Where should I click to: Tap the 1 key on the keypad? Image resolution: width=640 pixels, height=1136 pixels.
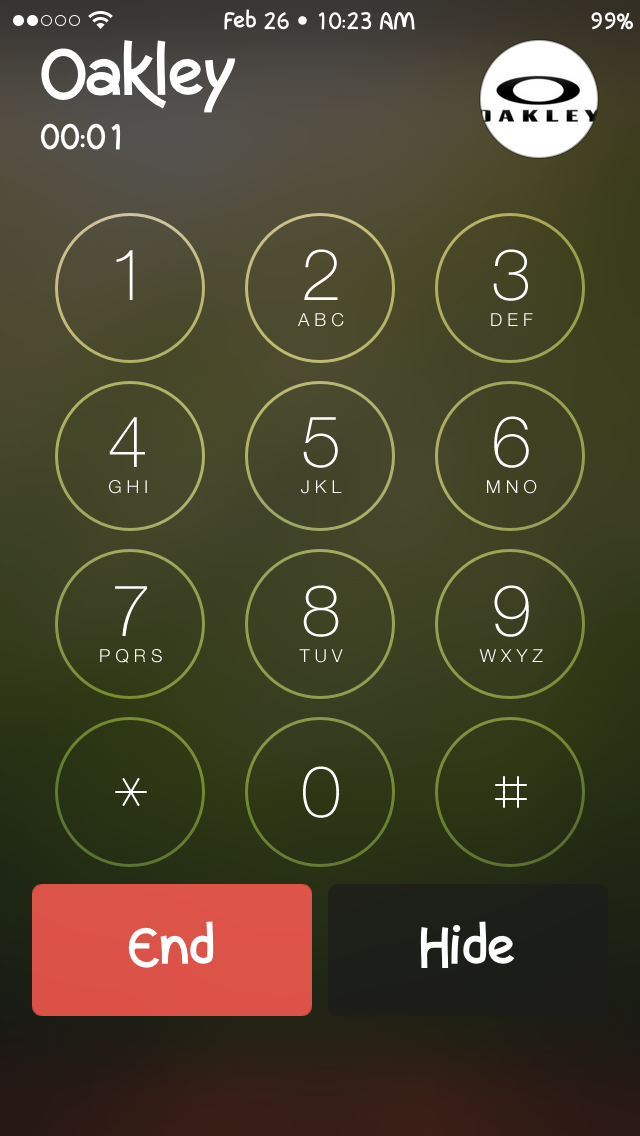[x=130, y=288]
